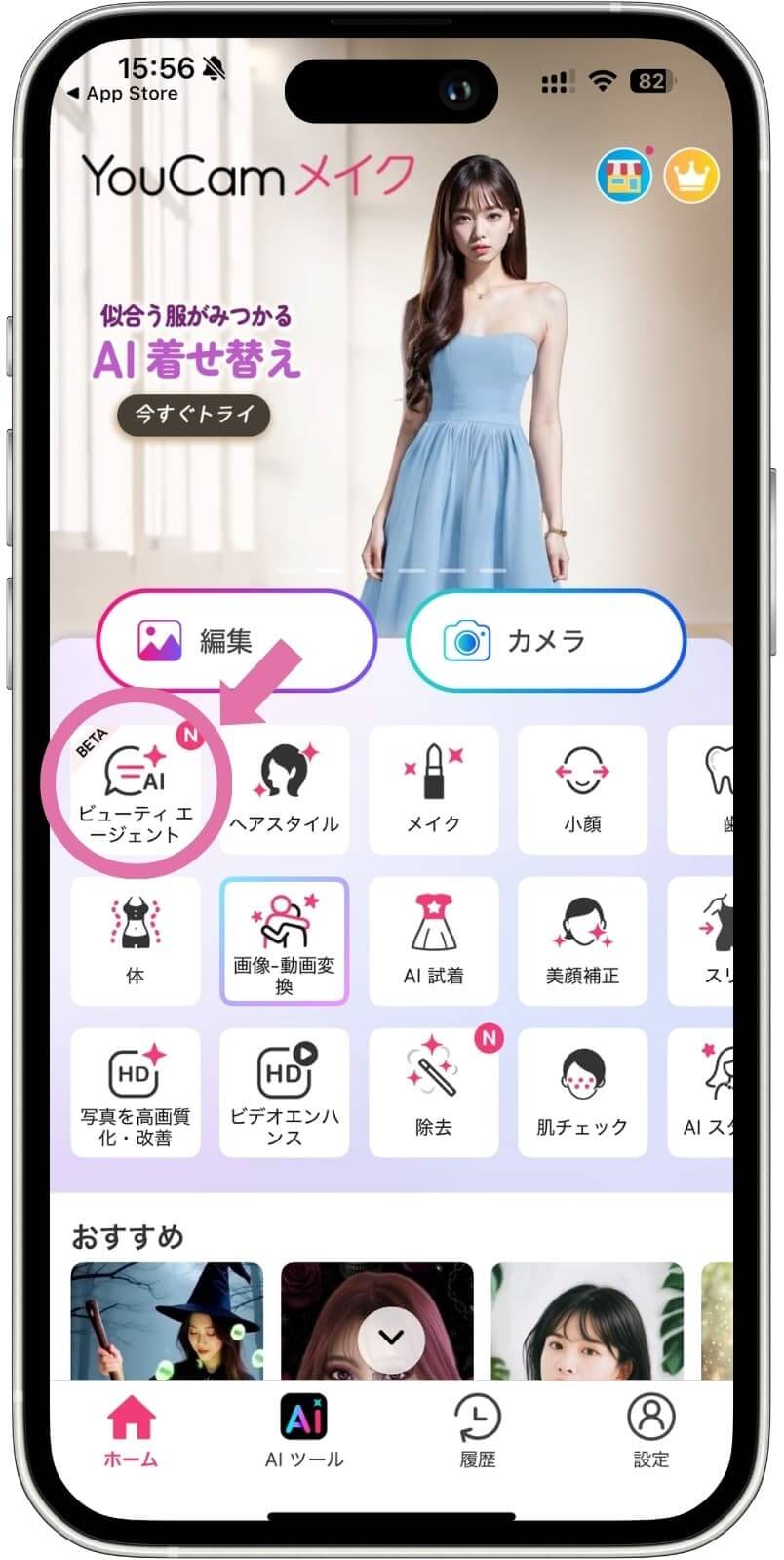Image resolution: width=784 pixels, height=1560 pixels.
Task: Open AI 試着 try-on
Action: [433, 941]
